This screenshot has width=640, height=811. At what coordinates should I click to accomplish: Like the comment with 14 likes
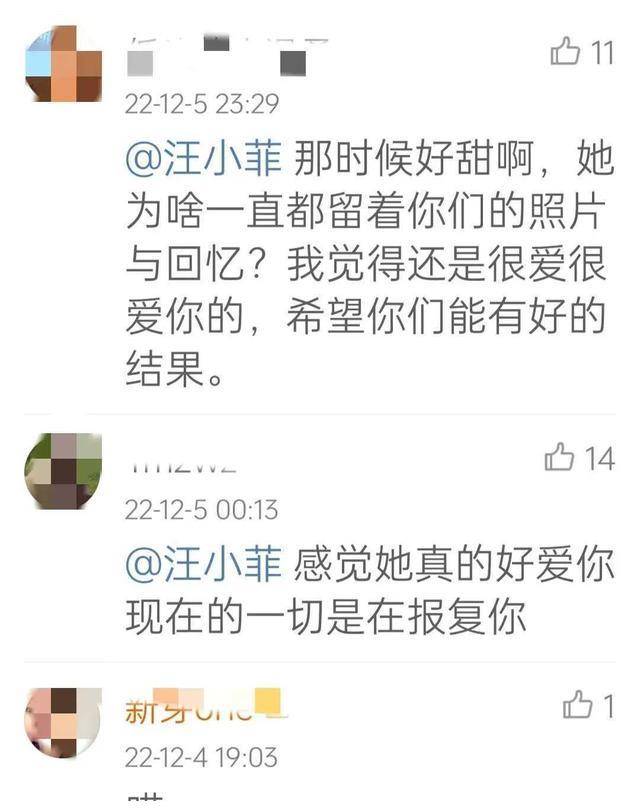pos(560,458)
